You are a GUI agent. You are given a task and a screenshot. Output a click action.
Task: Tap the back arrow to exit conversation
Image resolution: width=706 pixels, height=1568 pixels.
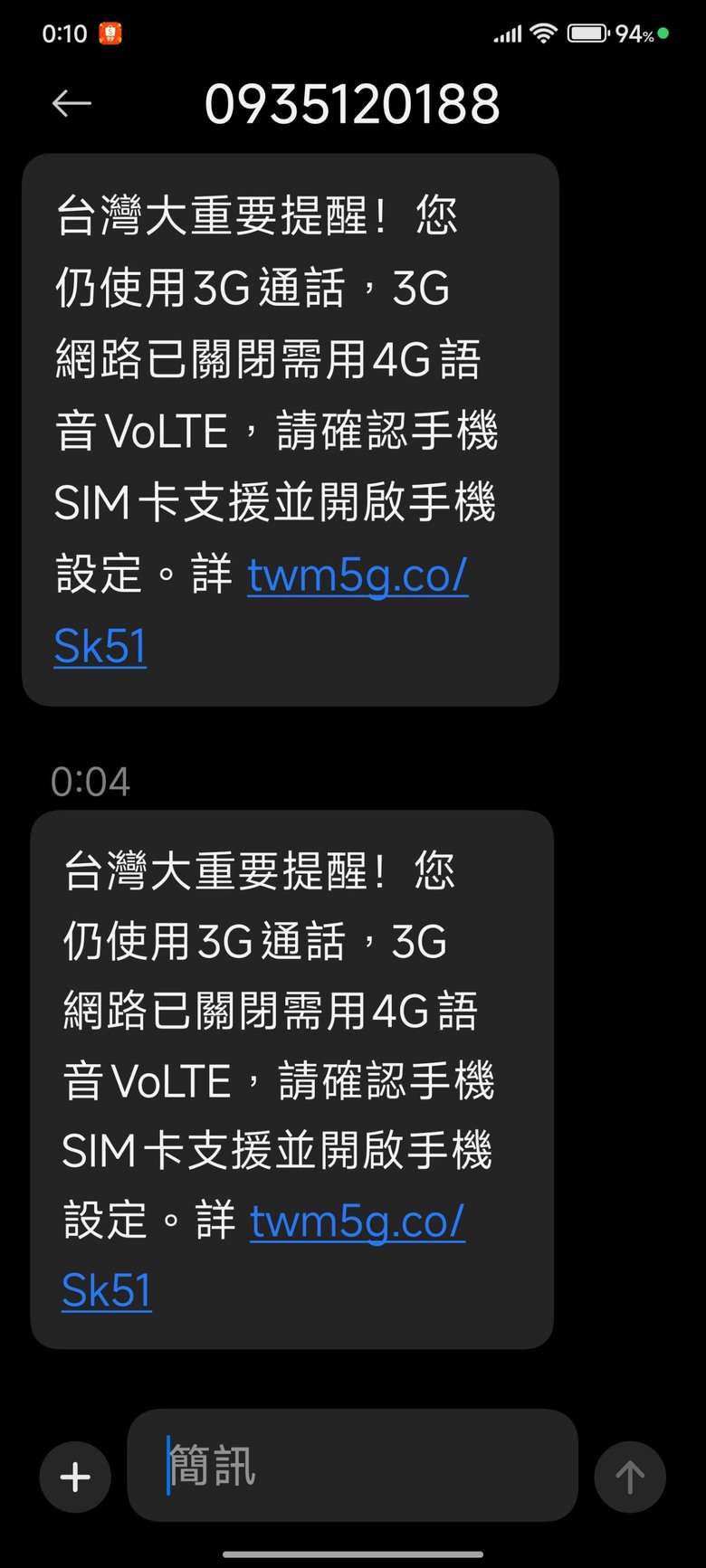pyautogui.click(x=72, y=102)
